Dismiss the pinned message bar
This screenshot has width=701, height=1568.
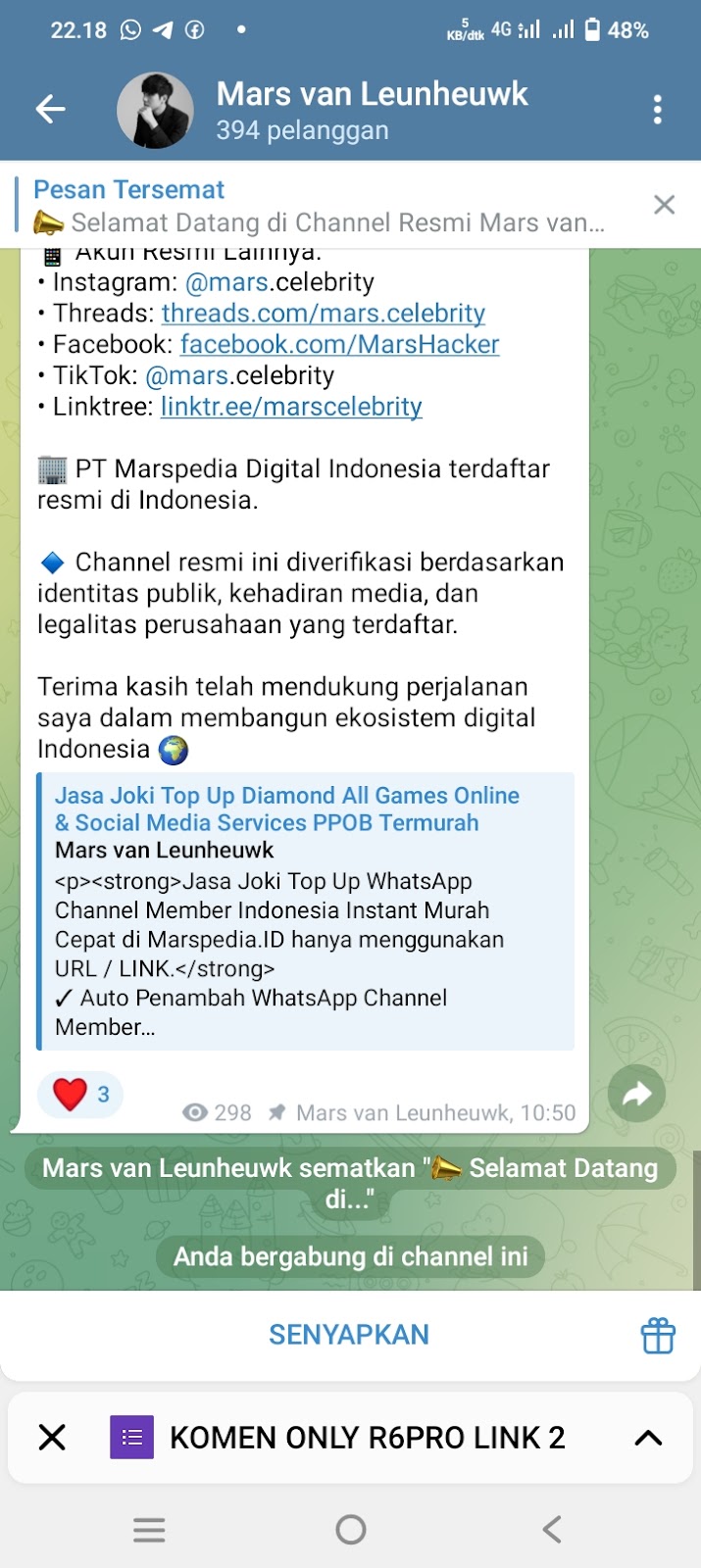point(664,205)
